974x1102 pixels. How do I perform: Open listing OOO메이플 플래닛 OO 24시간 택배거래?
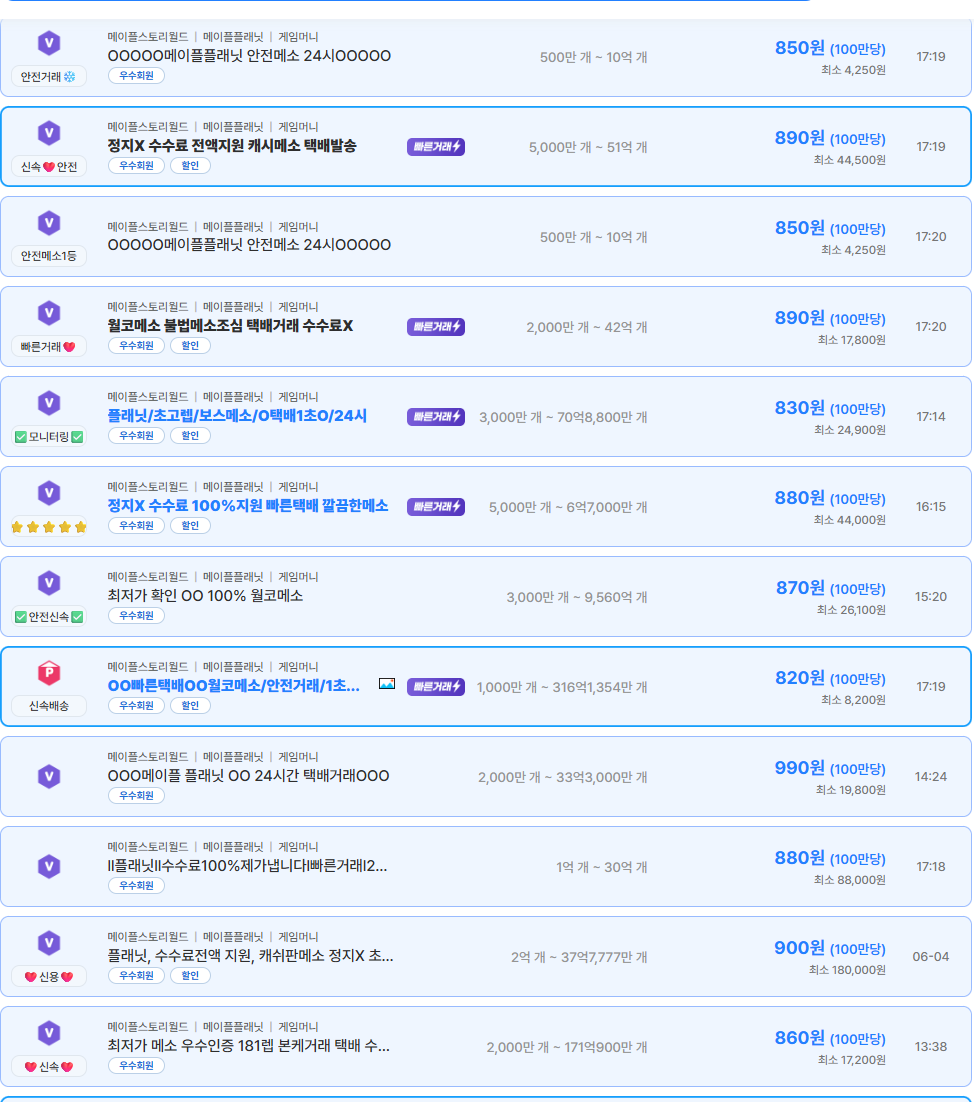click(x=248, y=776)
